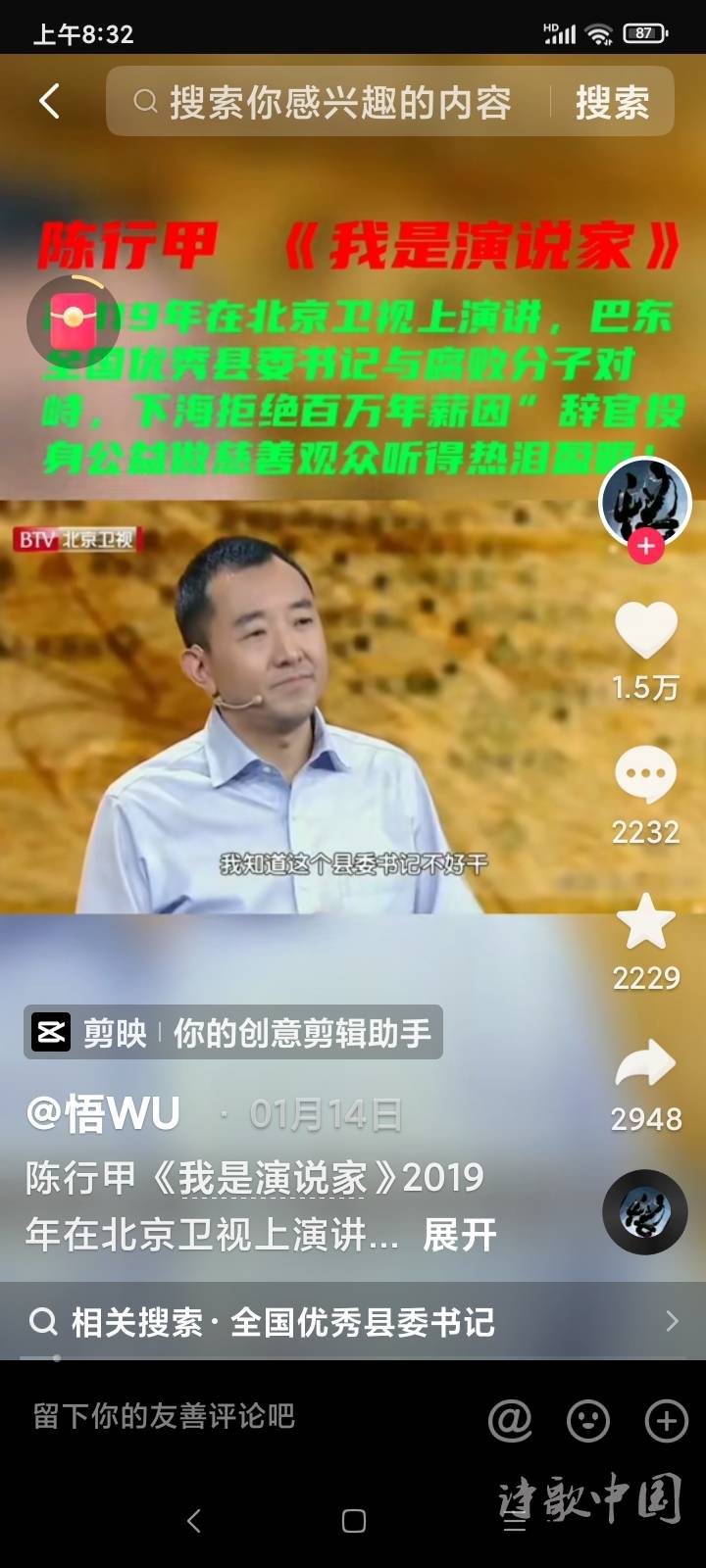Go back with the top-left arrow
The height and width of the screenshot is (1568, 706).
click(x=49, y=101)
